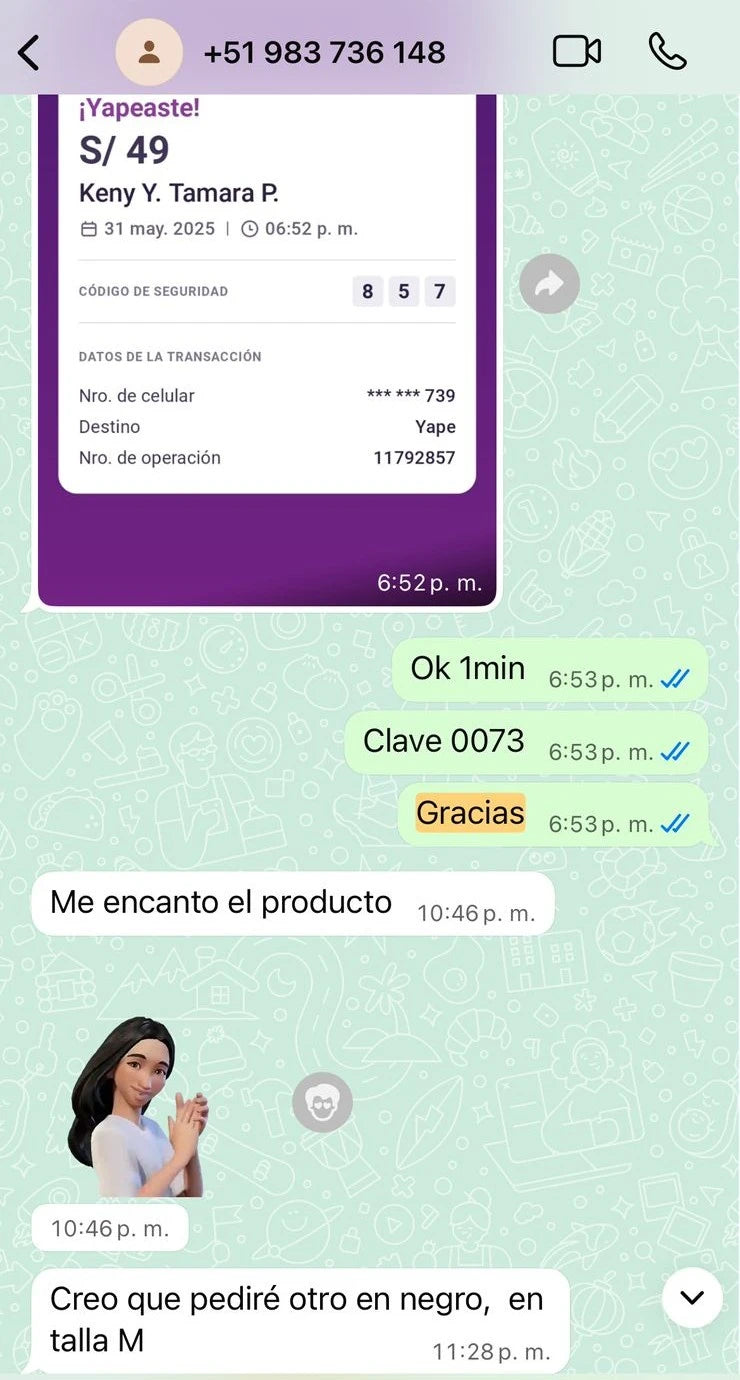740x1380 pixels.
Task: Jump to the latest messages
Action: pyautogui.click(x=692, y=1298)
